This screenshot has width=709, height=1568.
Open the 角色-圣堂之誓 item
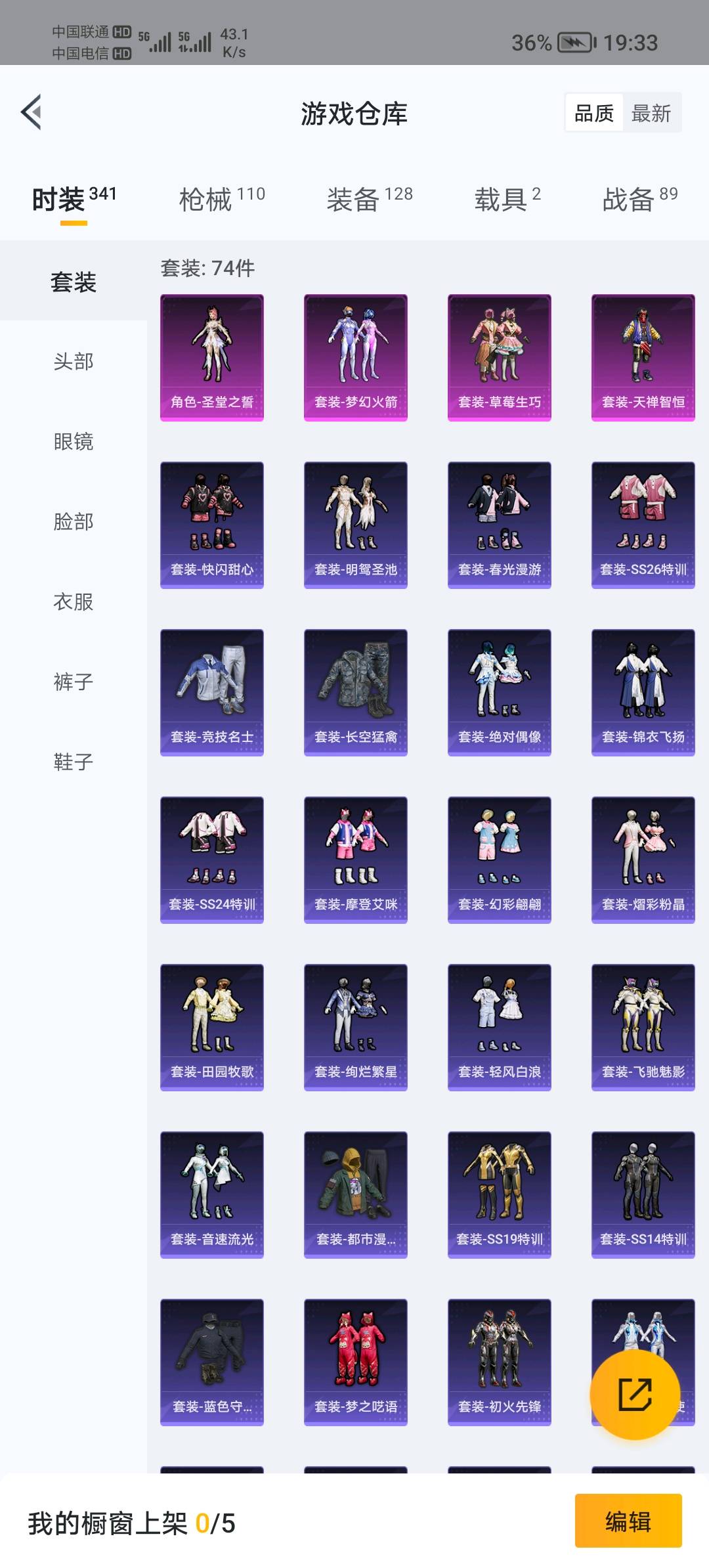212,358
